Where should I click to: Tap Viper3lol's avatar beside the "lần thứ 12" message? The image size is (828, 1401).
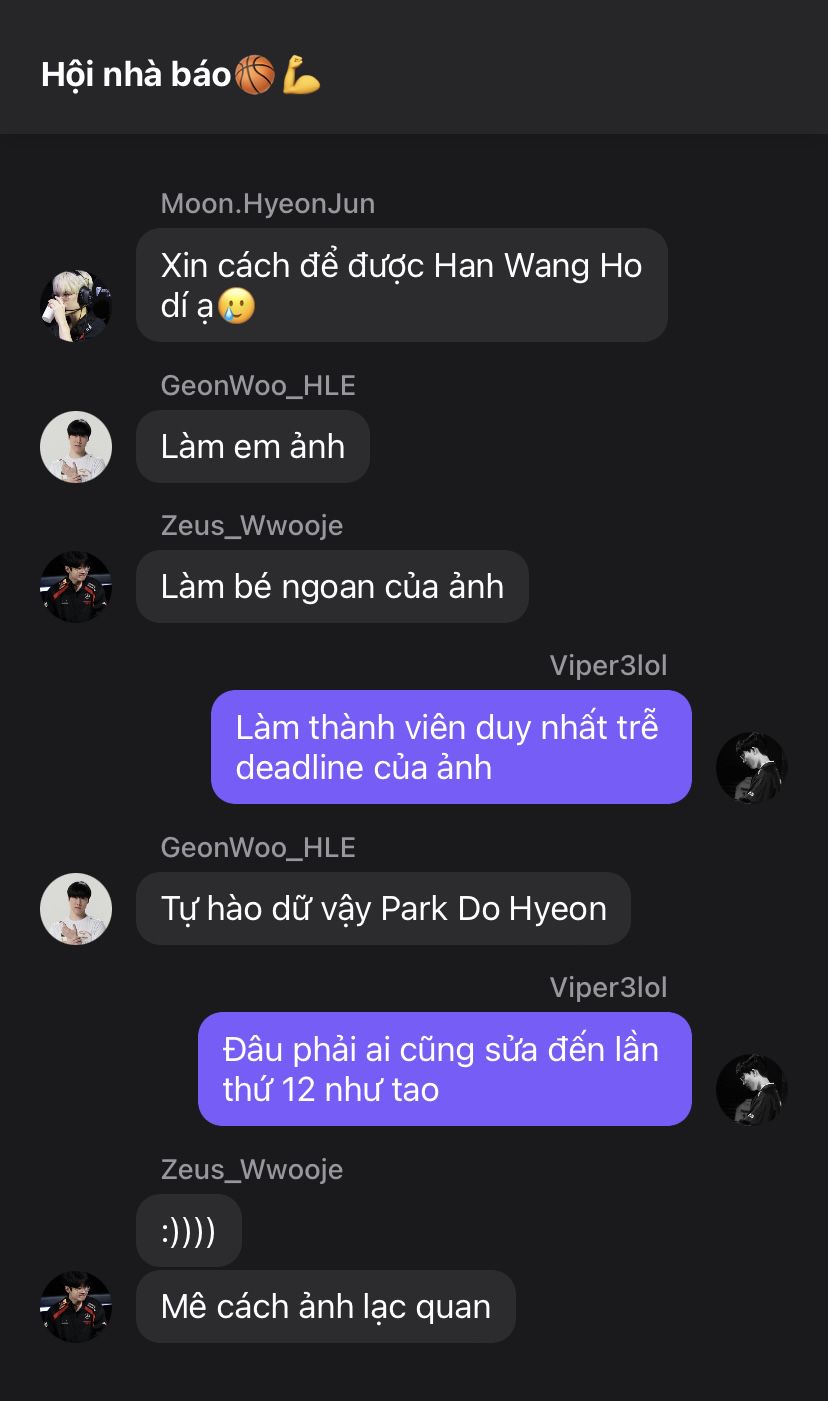pos(752,1090)
